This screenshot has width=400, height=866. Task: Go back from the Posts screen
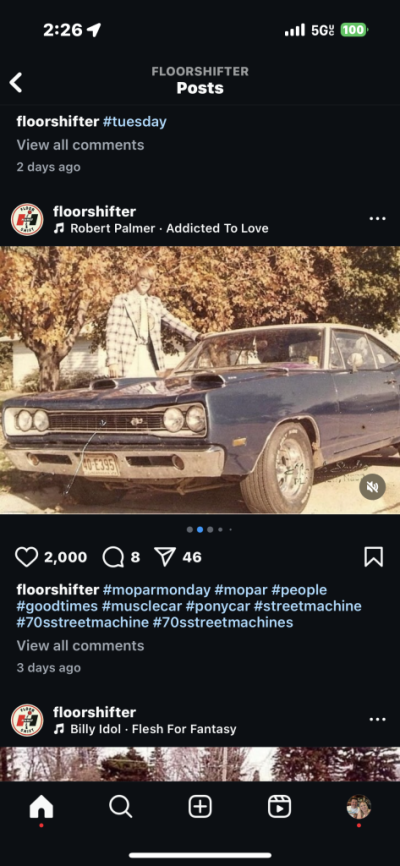point(16,83)
